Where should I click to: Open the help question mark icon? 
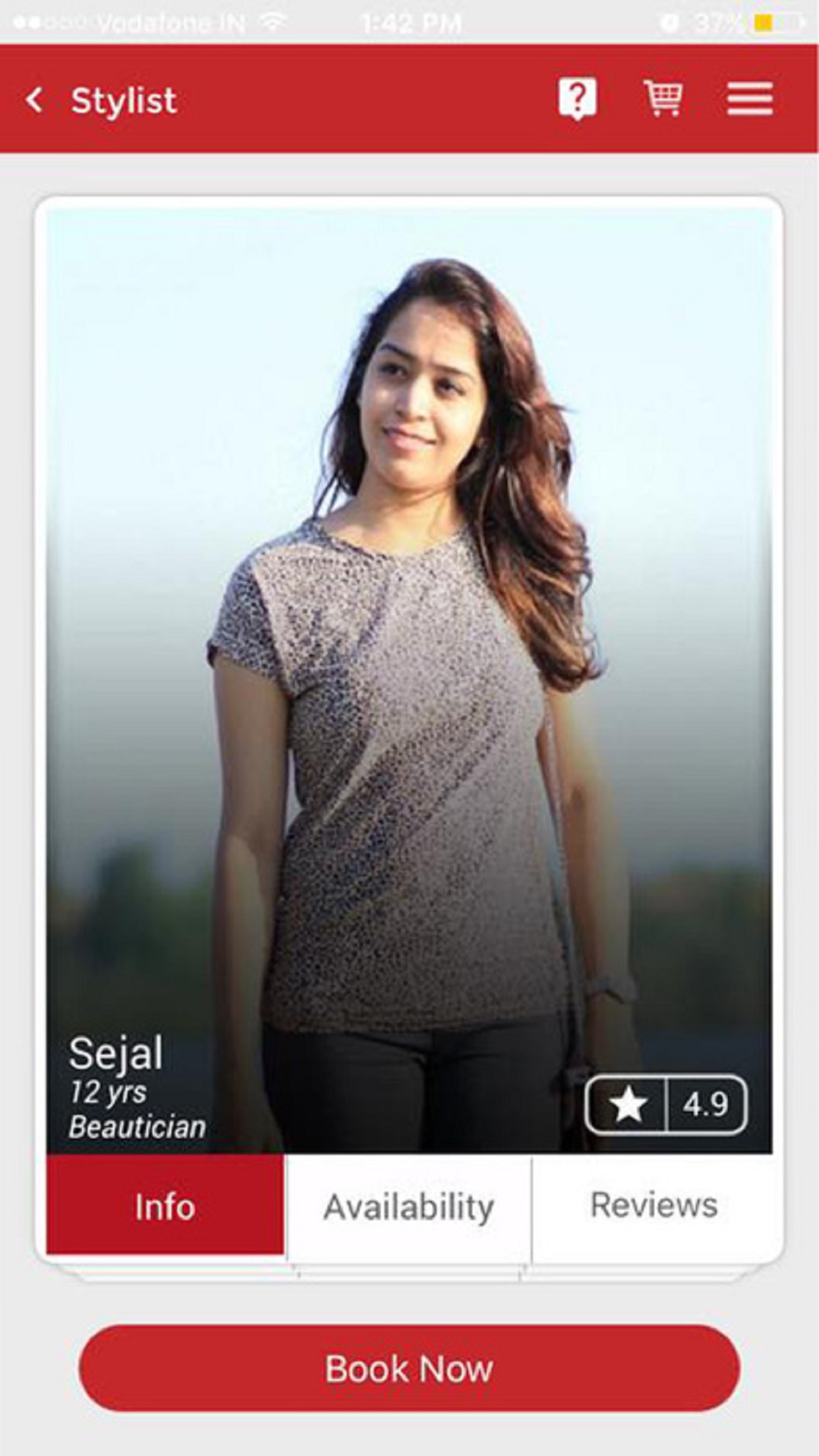[x=578, y=99]
